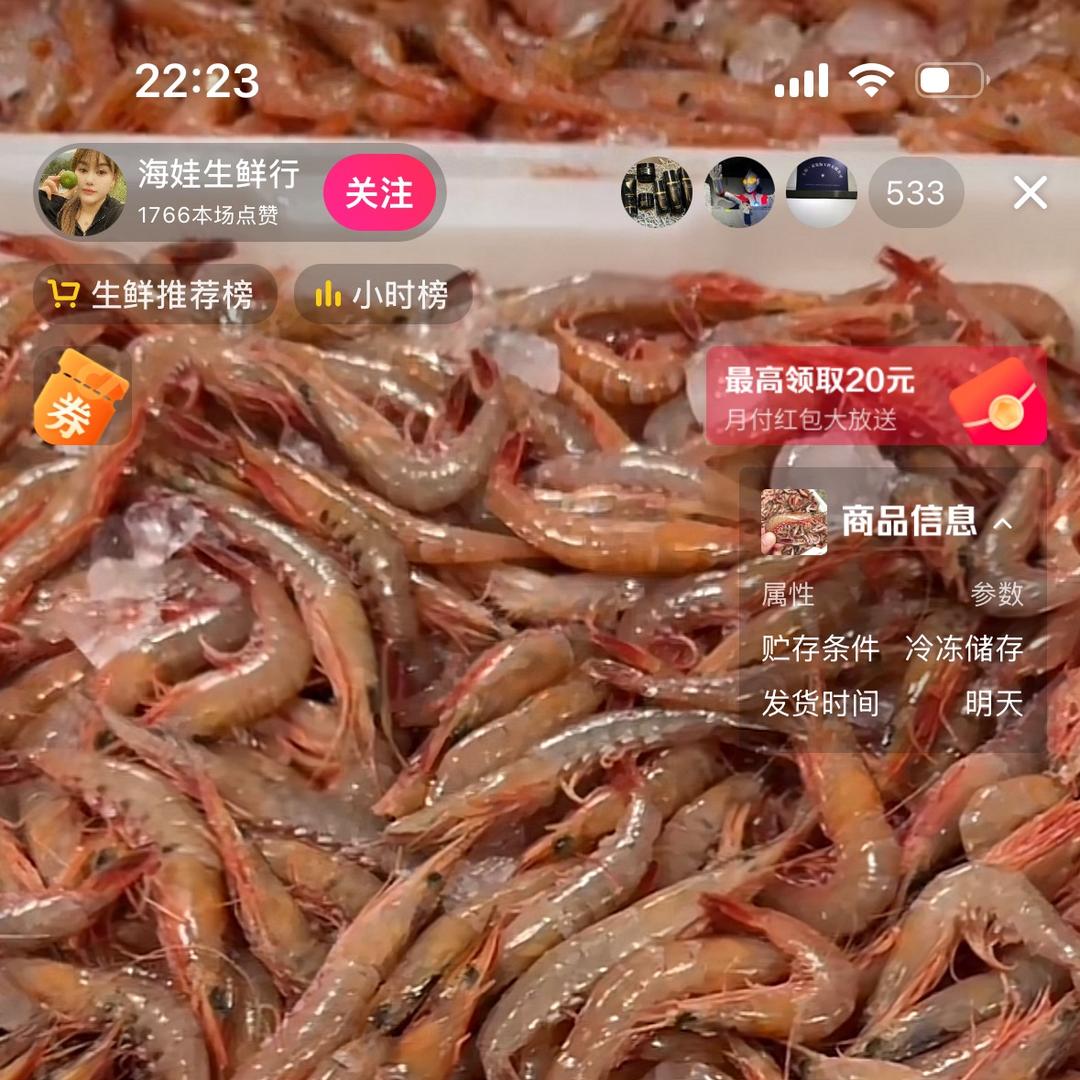Open the 生鲜推荐榜 ranking chip
The width and height of the screenshot is (1080, 1080).
[x=155, y=295]
